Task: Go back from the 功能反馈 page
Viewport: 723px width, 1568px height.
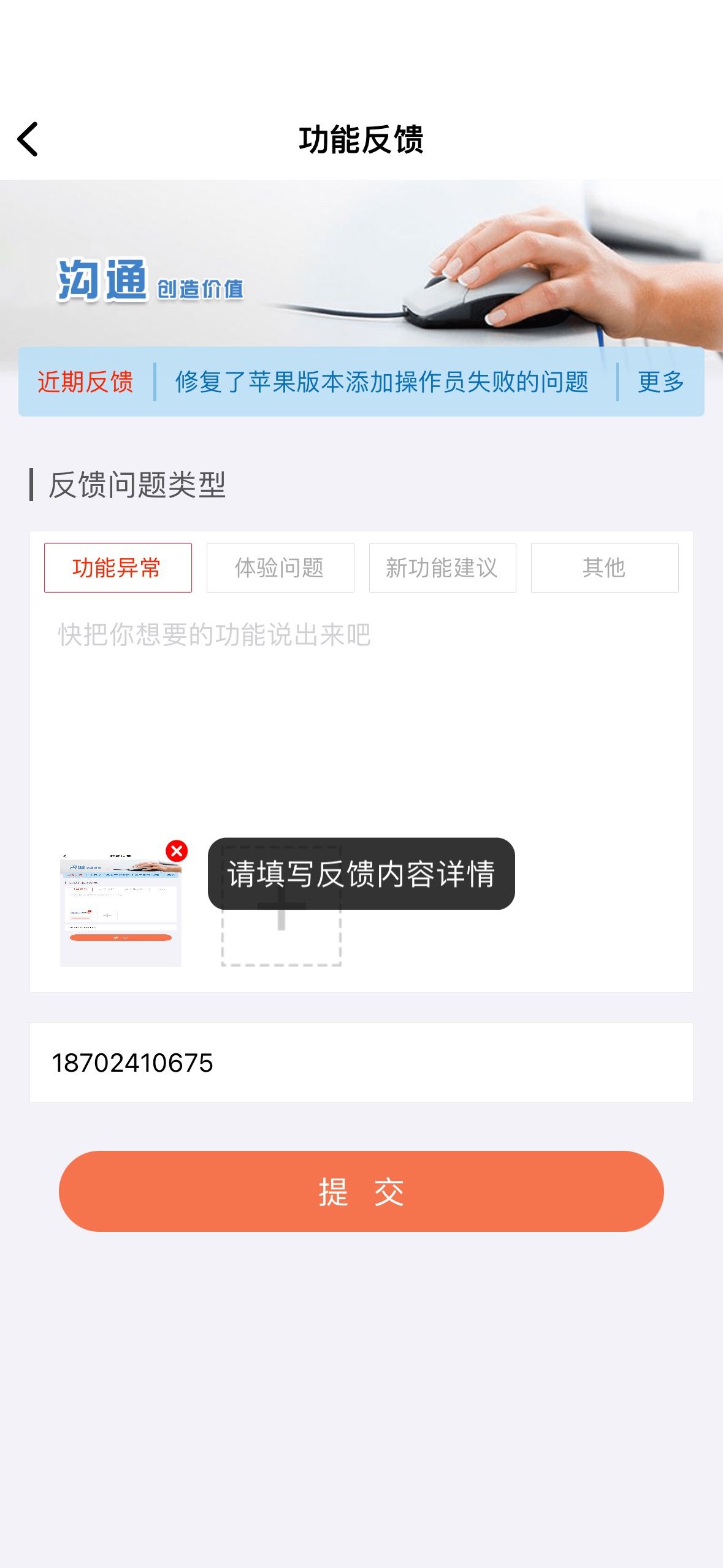Action: [x=28, y=139]
